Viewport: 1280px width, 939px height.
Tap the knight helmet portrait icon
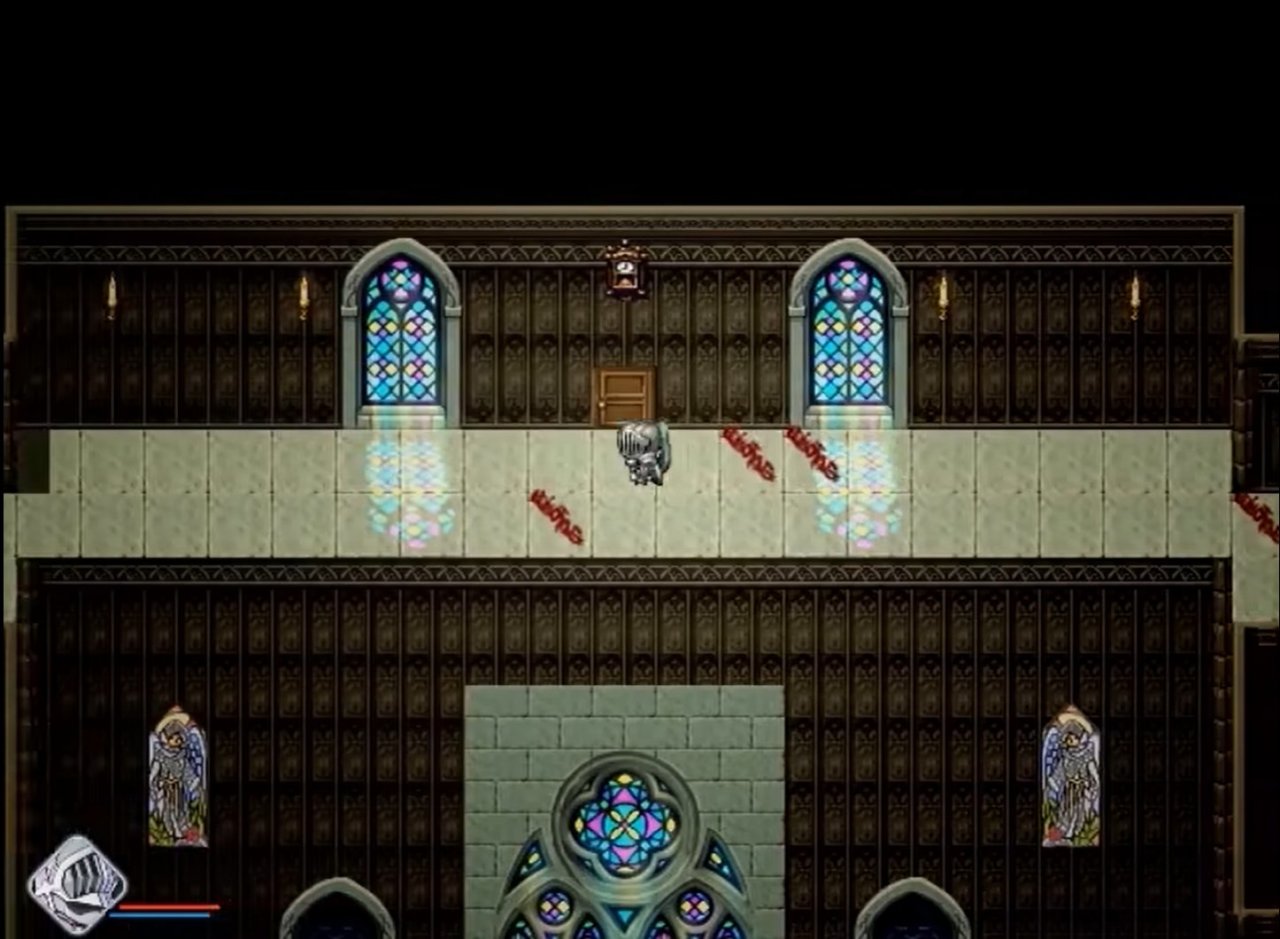click(x=77, y=884)
